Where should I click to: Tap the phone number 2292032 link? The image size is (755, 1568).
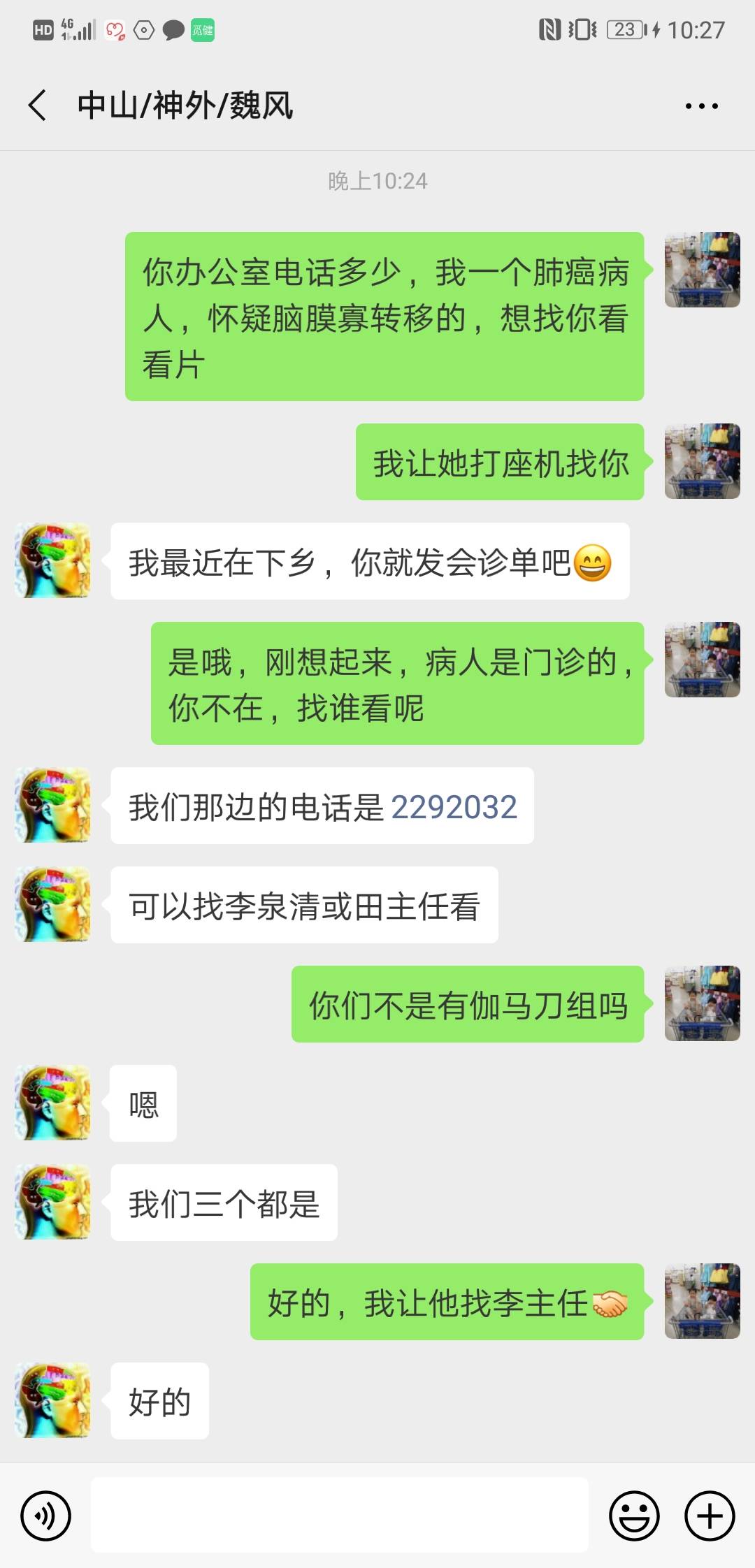pyautogui.click(x=454, y=807)
